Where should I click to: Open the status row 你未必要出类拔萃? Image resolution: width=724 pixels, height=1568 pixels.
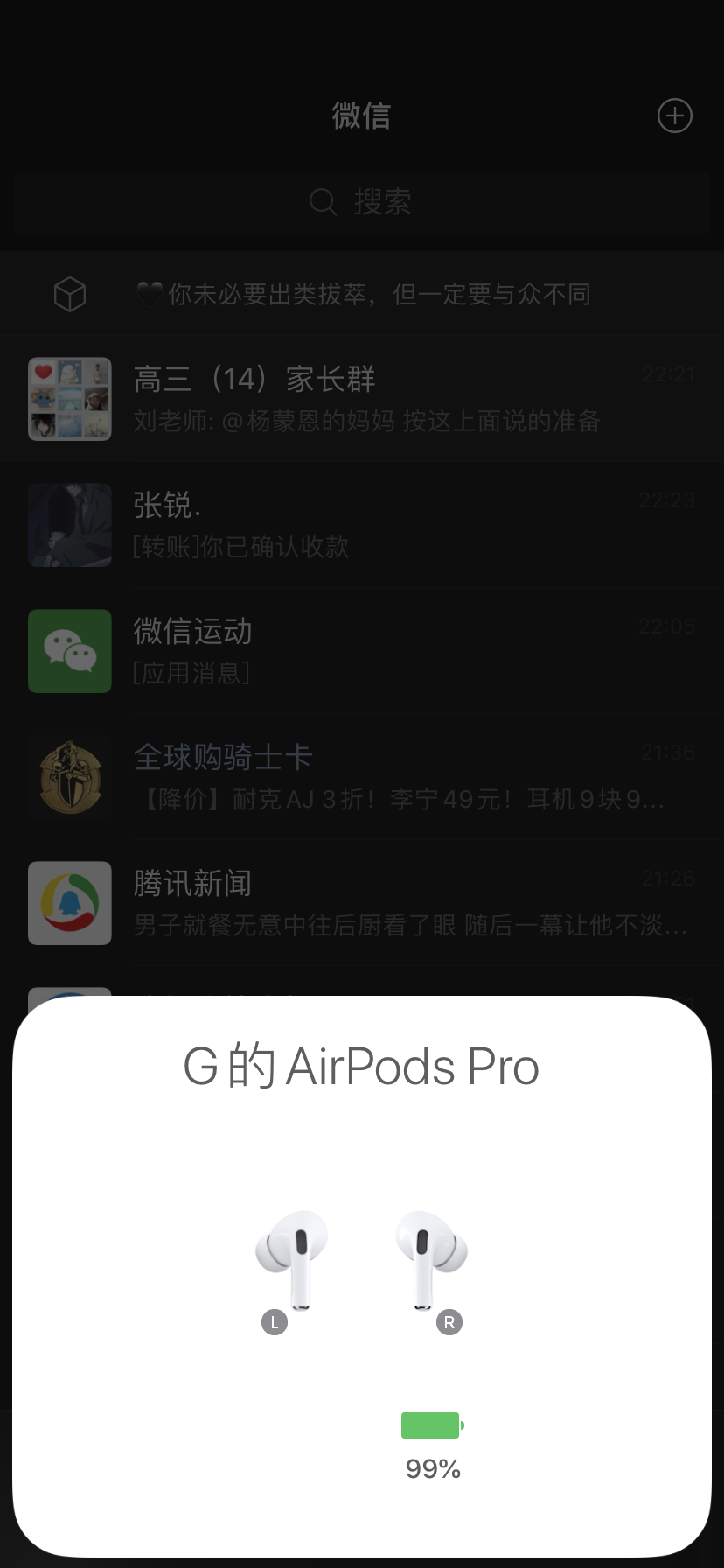pyautogui.click(x=362, y=295)
